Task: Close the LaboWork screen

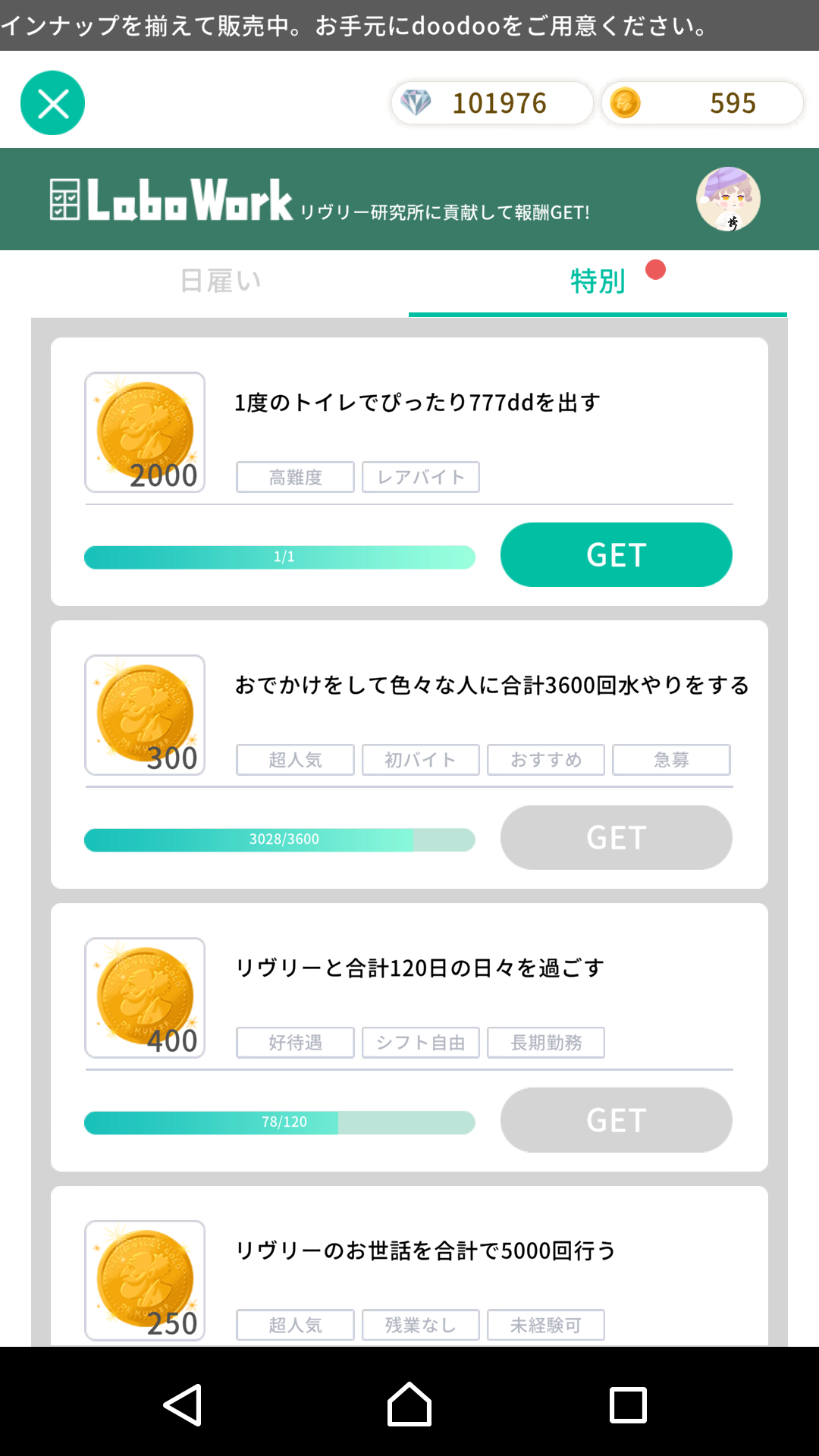Action: click(x=52, y=103)
